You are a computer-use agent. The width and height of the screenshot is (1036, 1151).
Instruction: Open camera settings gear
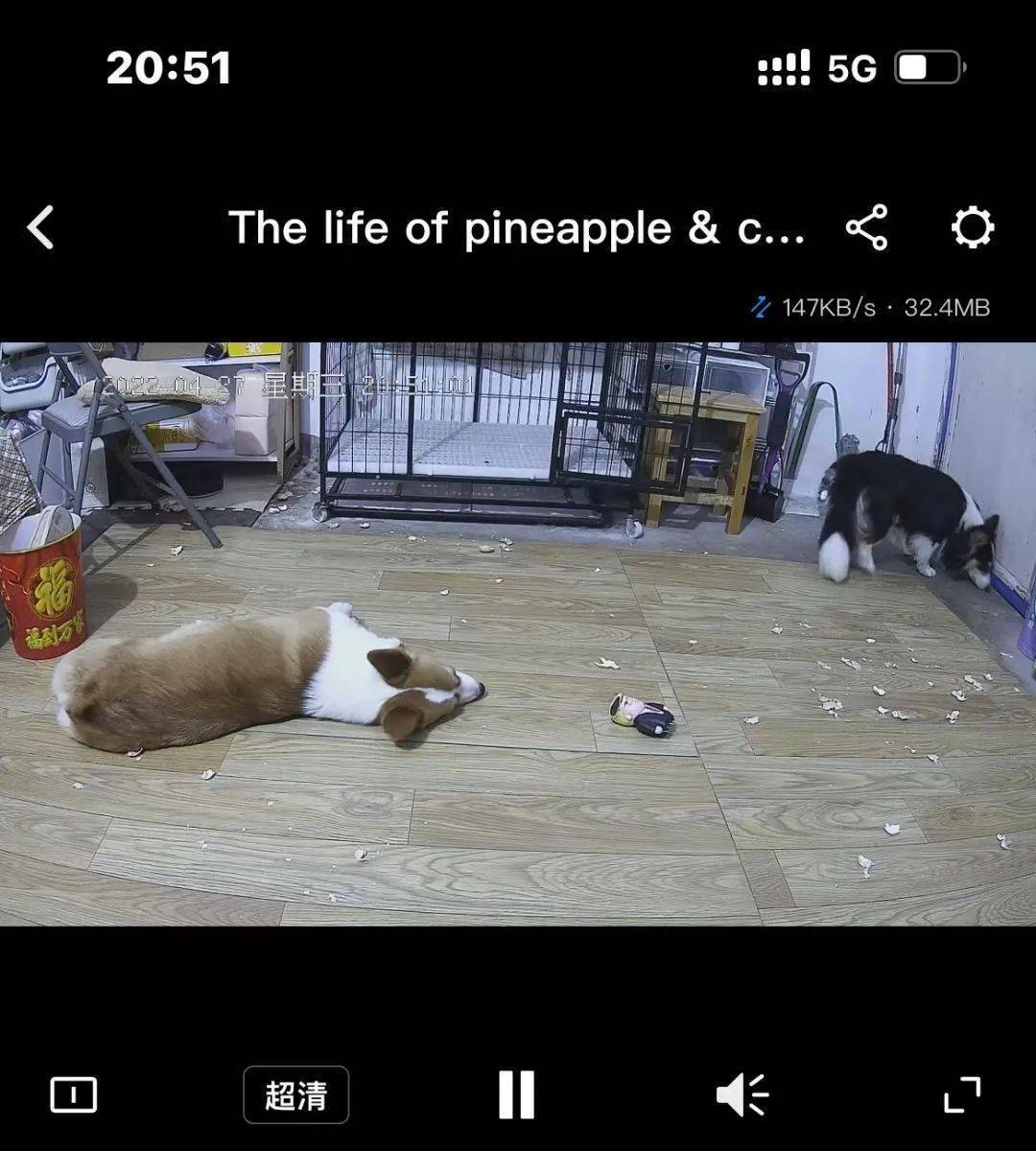[972, 228]
